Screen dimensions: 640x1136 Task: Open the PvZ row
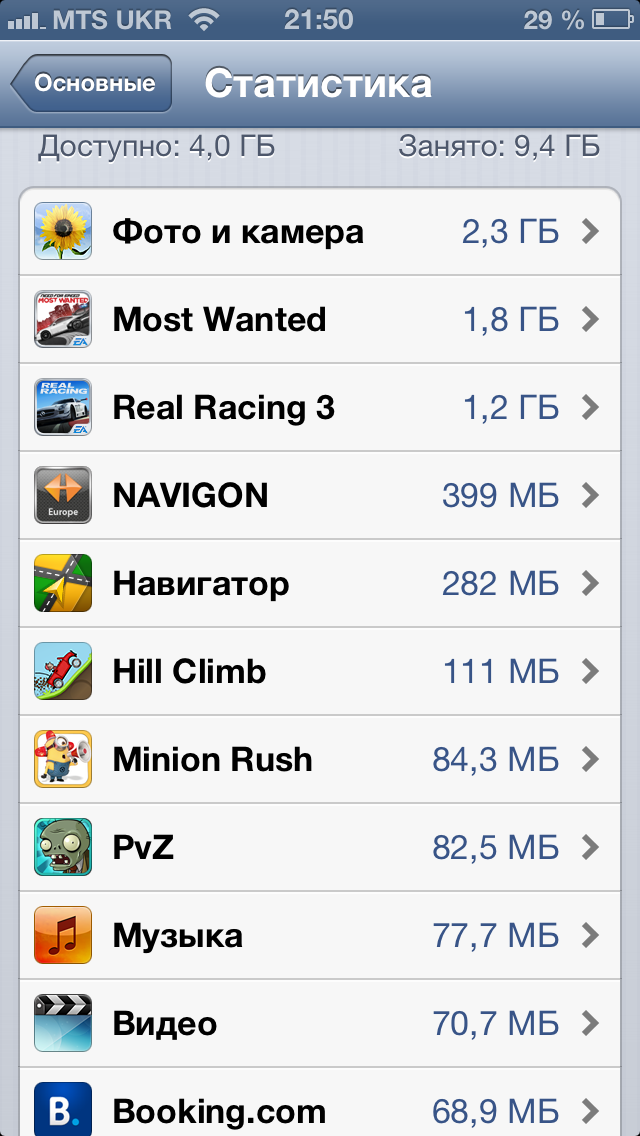pos(320,848)
